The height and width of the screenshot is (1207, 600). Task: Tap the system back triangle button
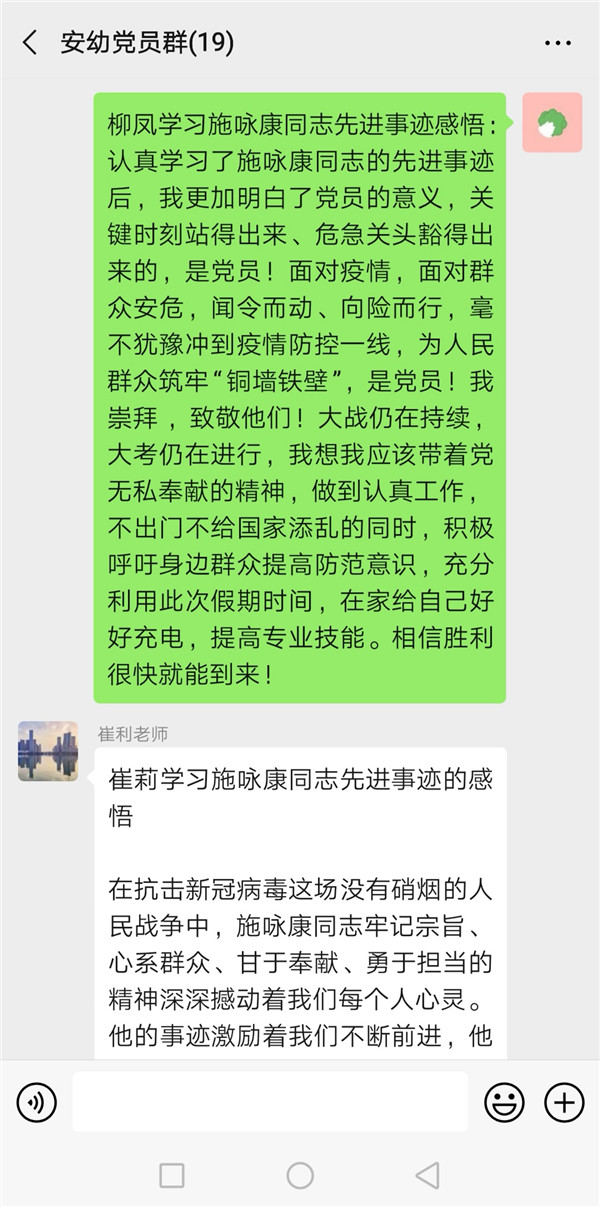coord(428,1175)
